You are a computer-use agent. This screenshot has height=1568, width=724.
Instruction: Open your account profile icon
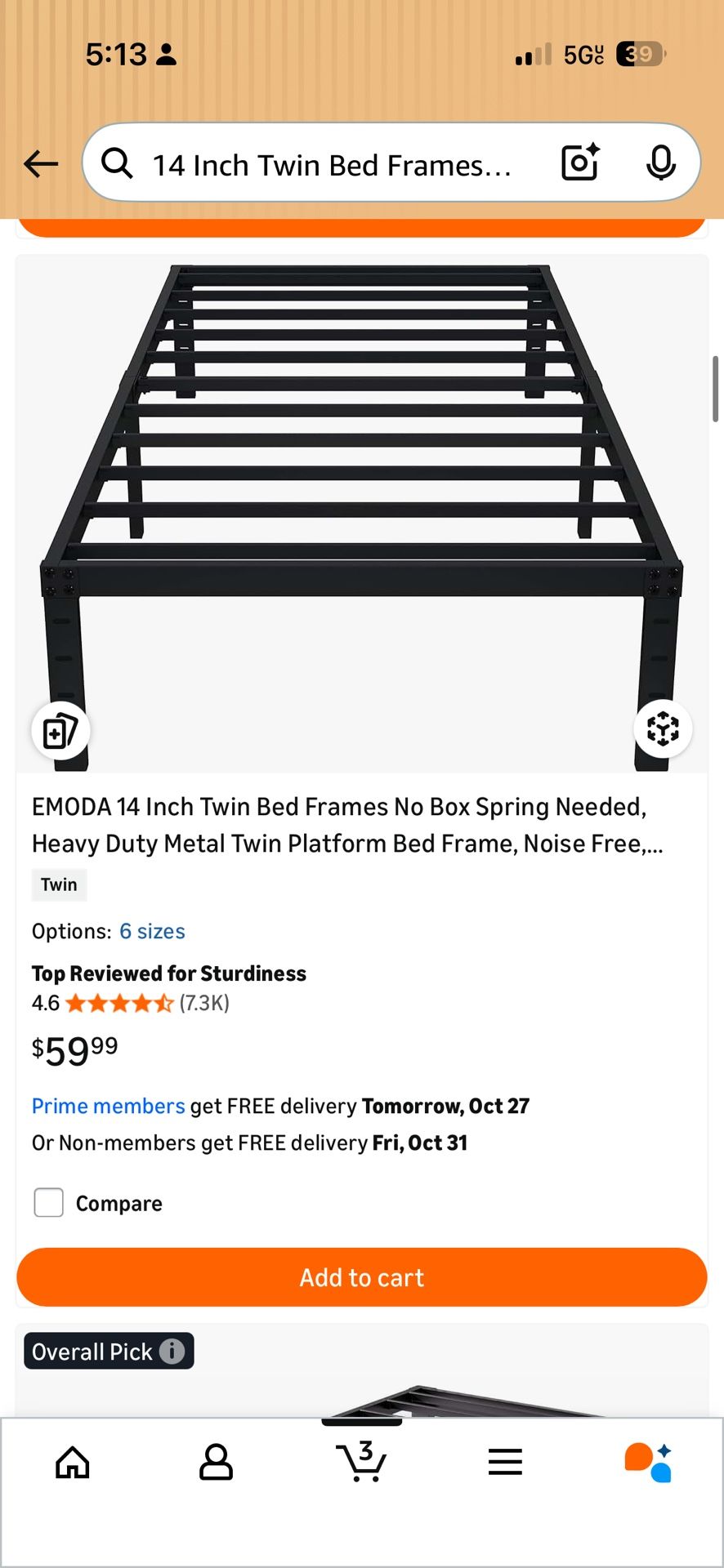click(x=217, y=1463)
